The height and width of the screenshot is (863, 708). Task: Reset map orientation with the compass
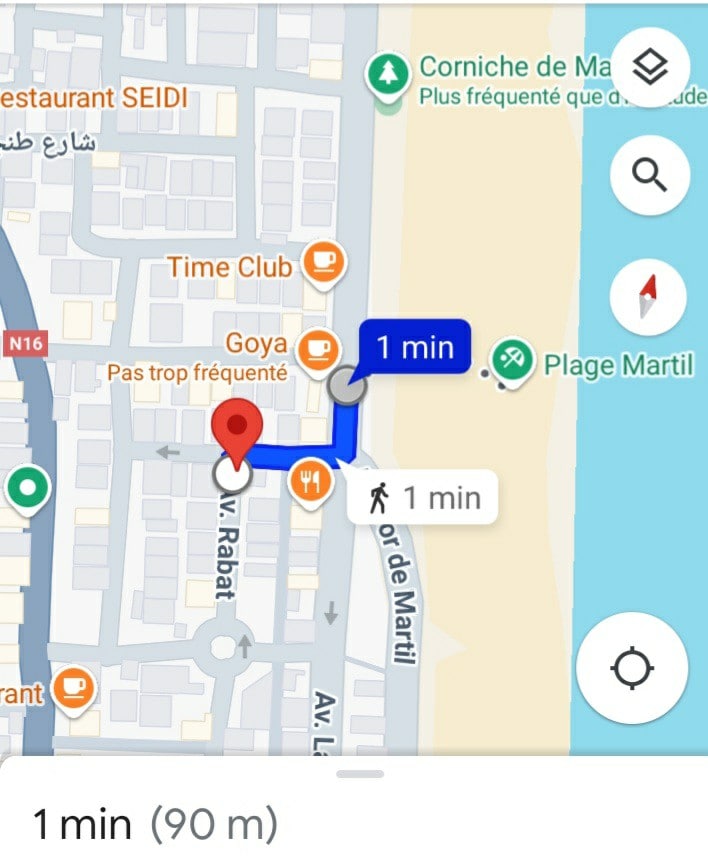pyautogui.click(x=650, y=297)
